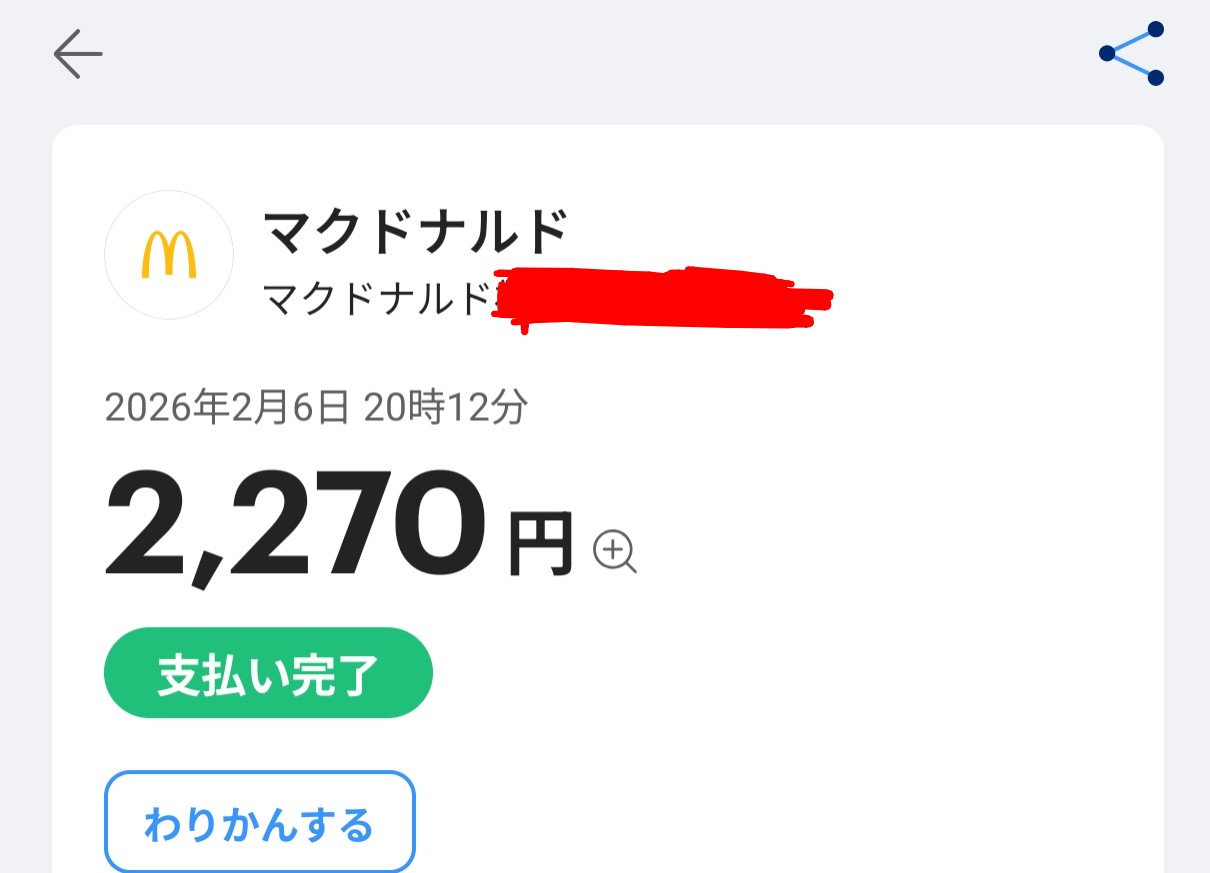Go back with the arrow icon
The width and height of the screenshot is (1210, 873).
[78, 54]
